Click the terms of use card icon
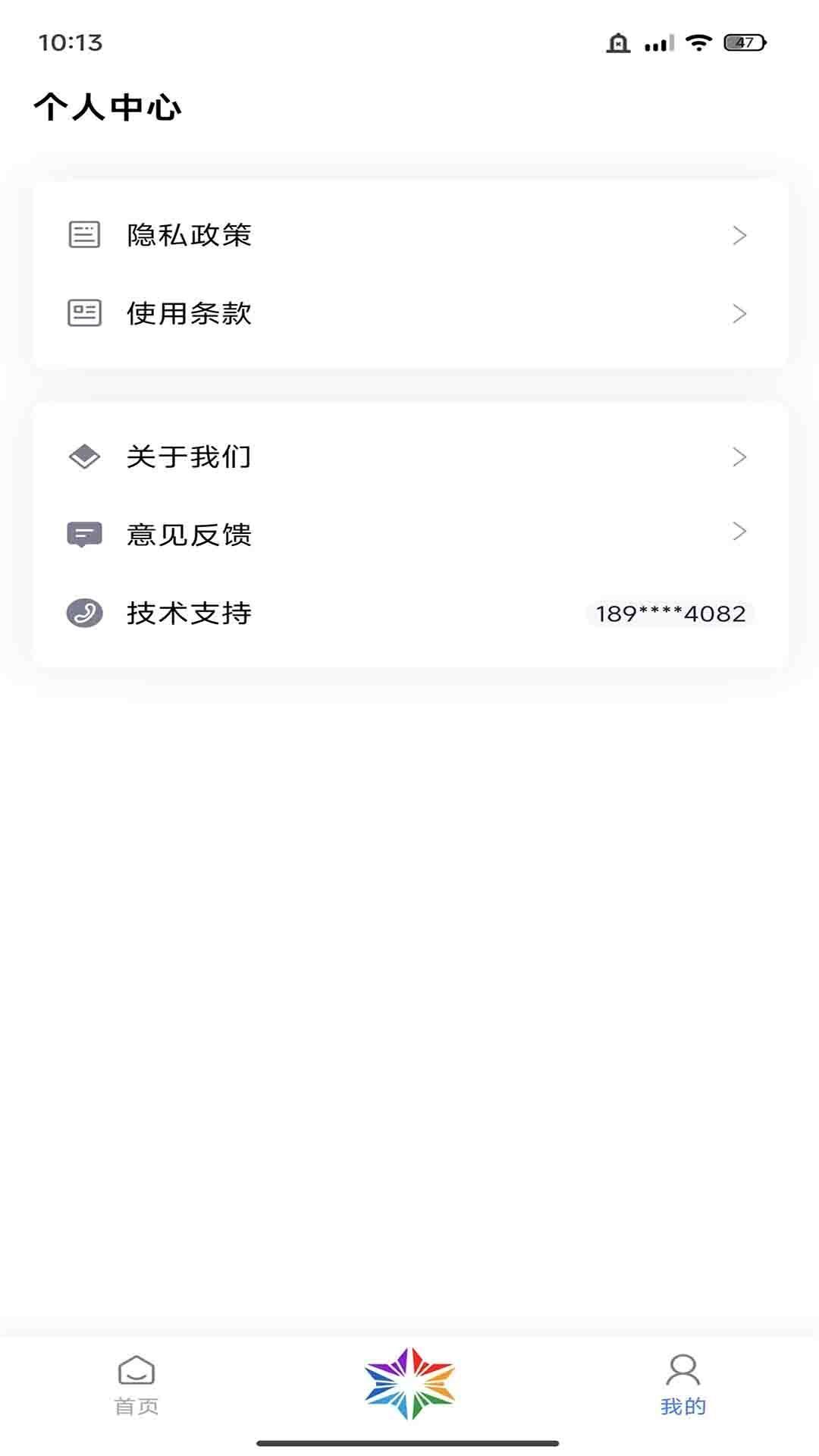This screenshot has width=819, height=1456. [x=83, y=312]
